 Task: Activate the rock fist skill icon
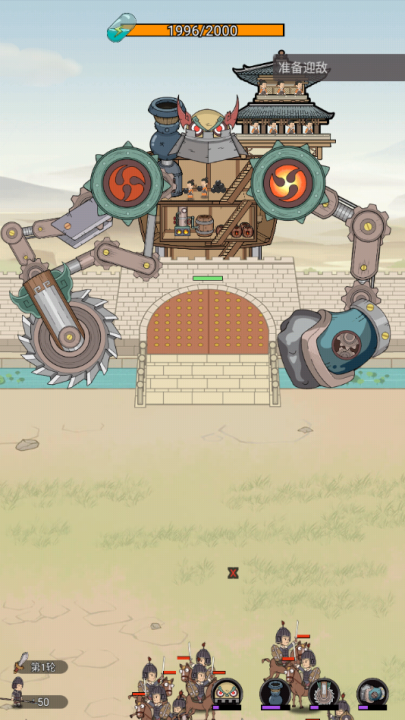(x=373, y=692)
